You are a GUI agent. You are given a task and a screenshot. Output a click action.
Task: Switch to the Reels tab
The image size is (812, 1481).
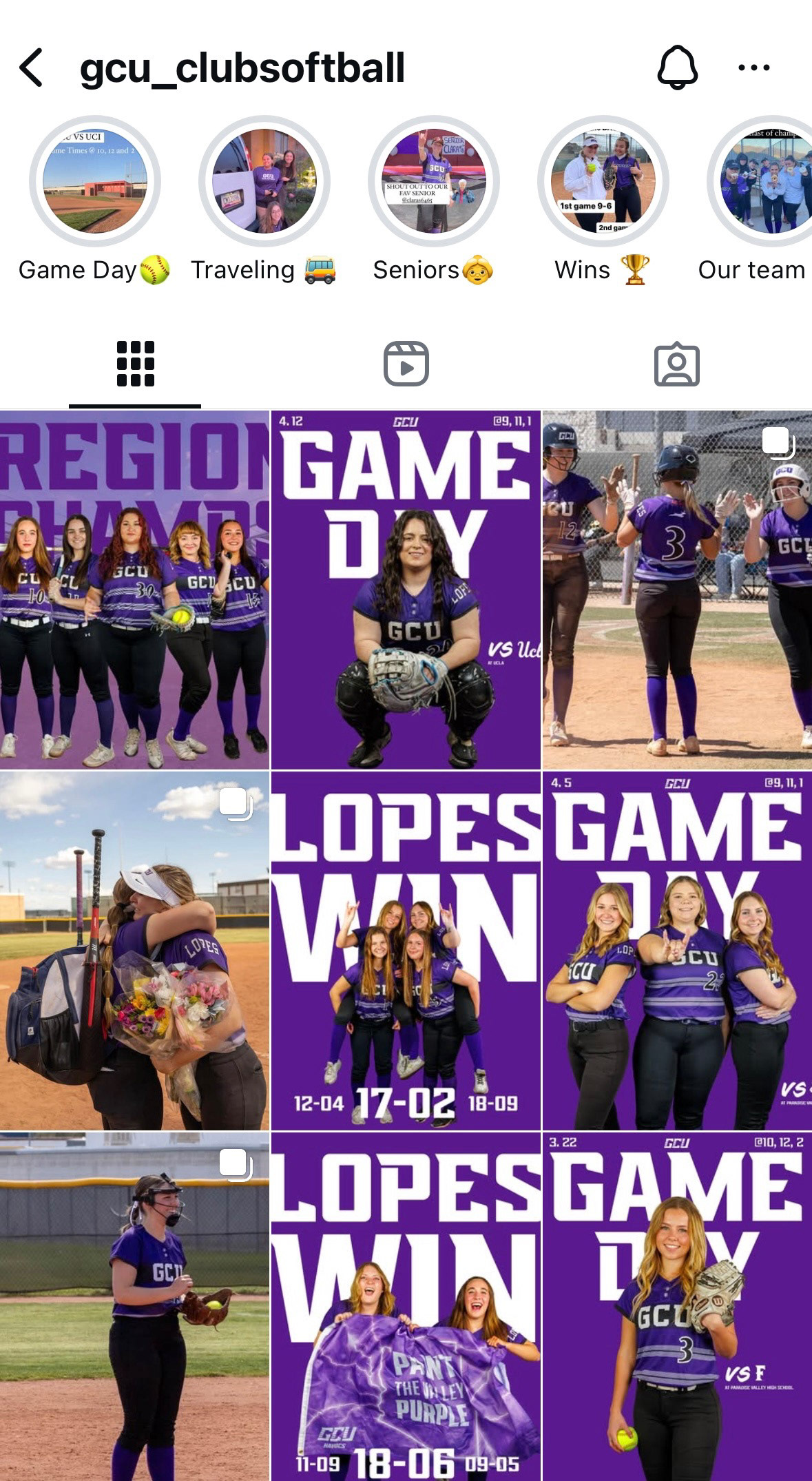coord(406,364)
